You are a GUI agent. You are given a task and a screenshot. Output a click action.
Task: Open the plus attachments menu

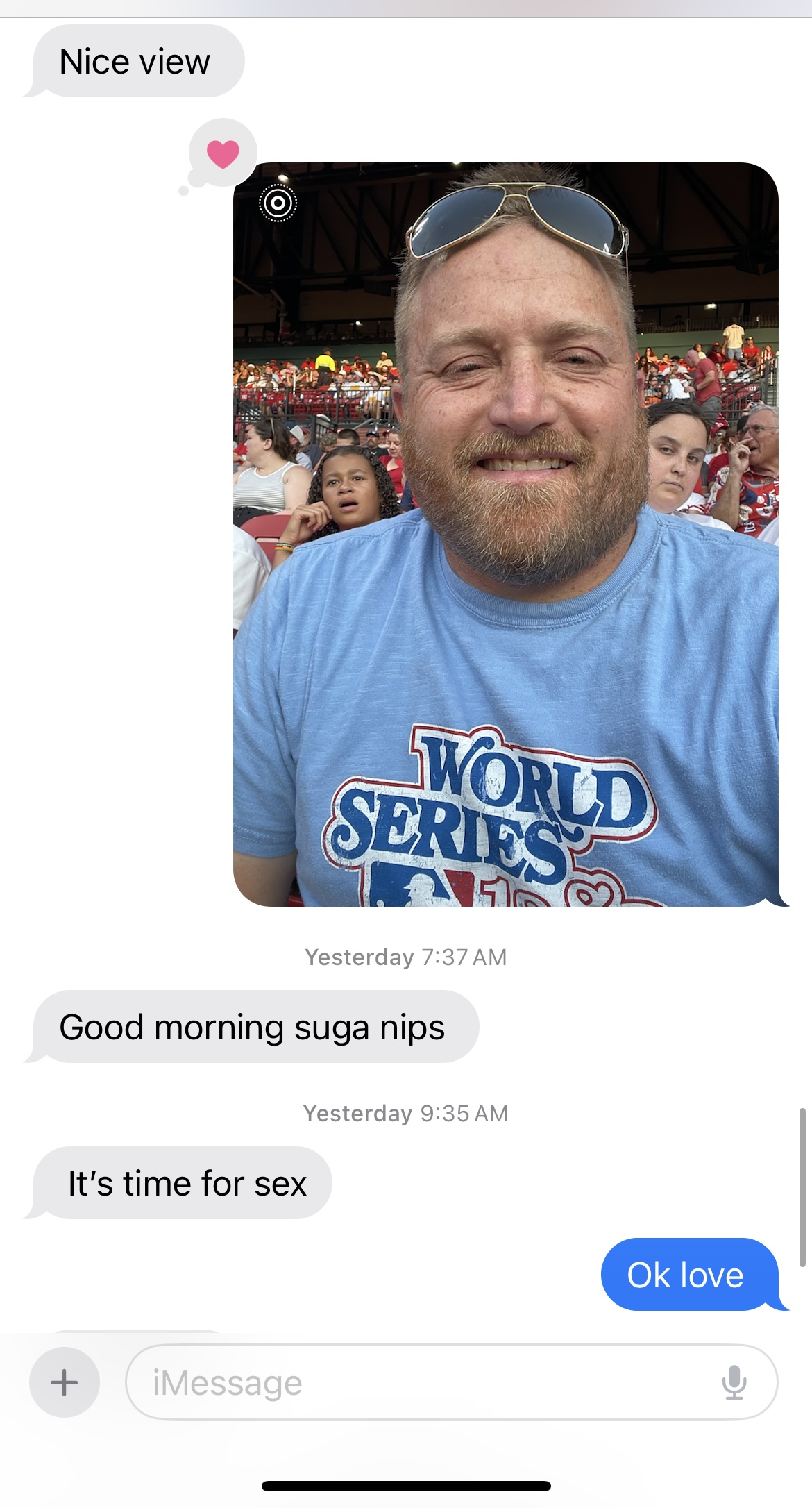(64, 1382)
